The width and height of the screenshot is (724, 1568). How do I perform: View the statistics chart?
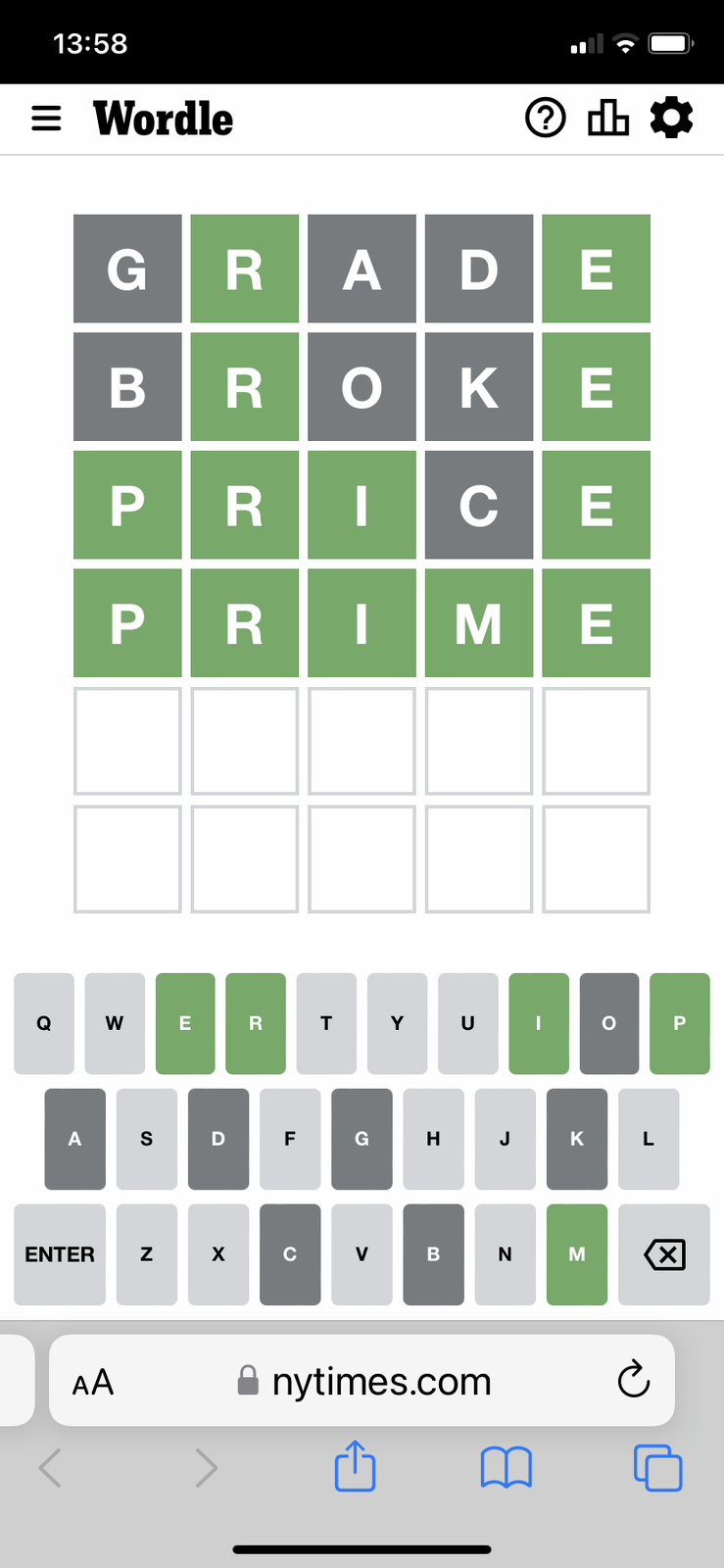[x=607, y=119]
